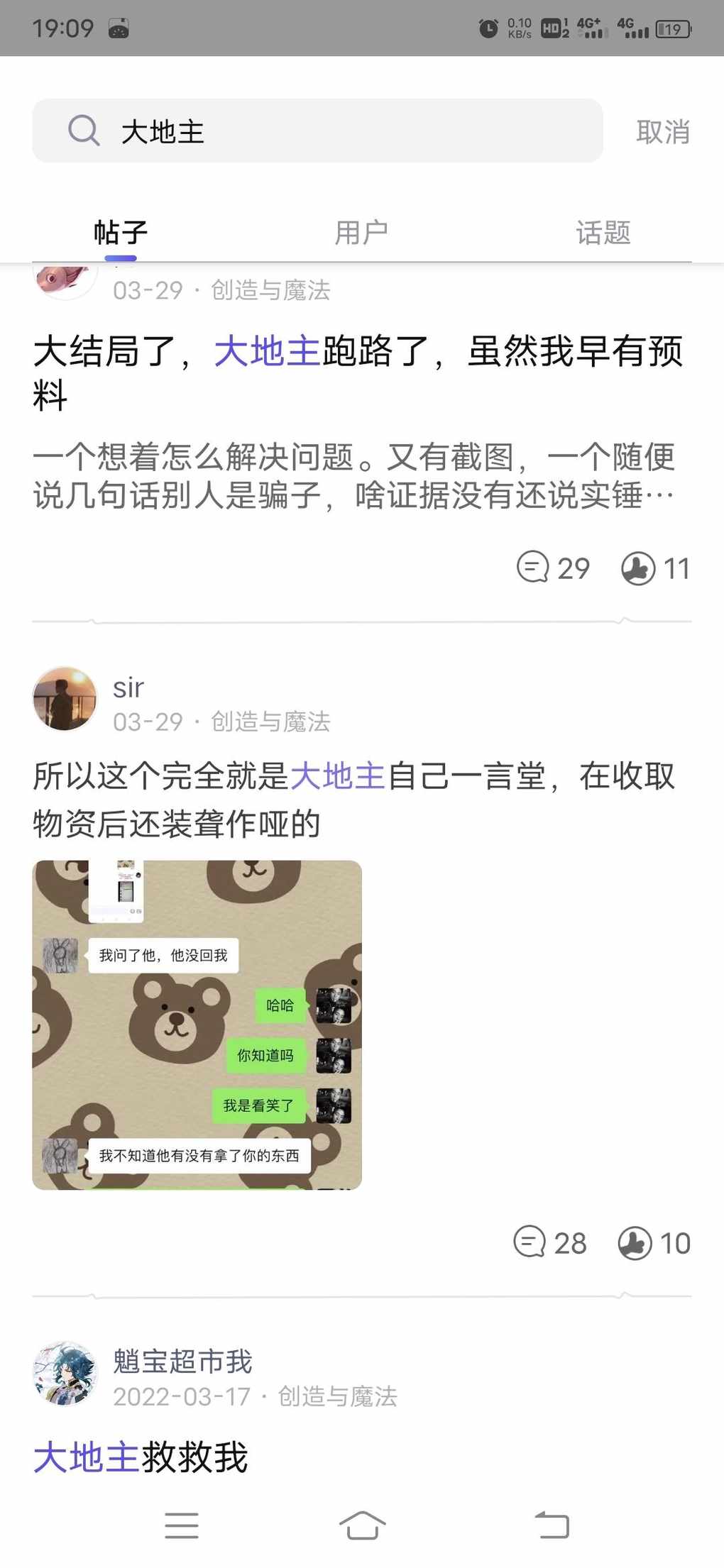
Task: Like sir's post
Action: click(x=653, y=1243)
